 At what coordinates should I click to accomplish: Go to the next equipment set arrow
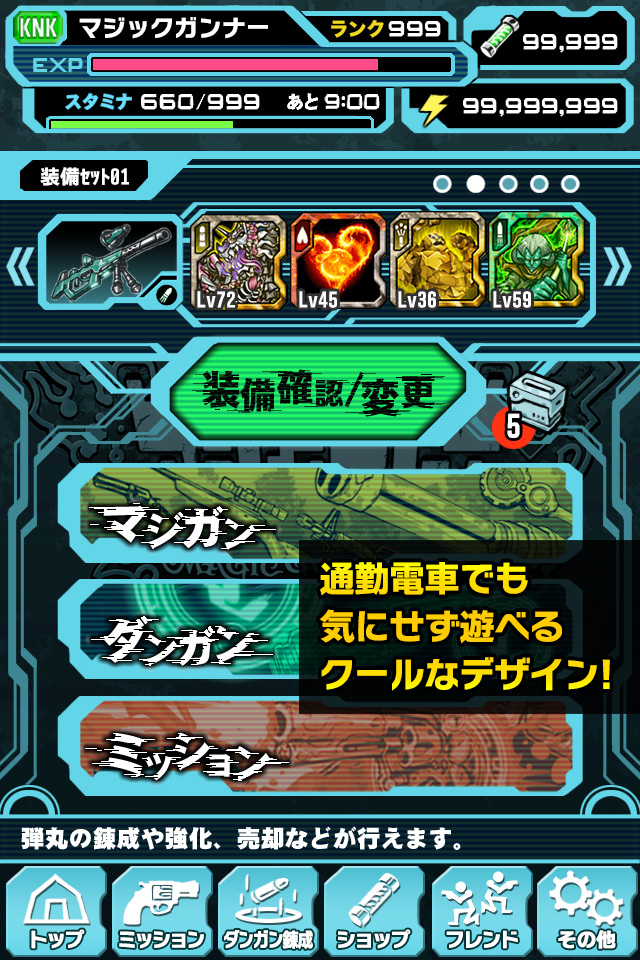point(619,265)
